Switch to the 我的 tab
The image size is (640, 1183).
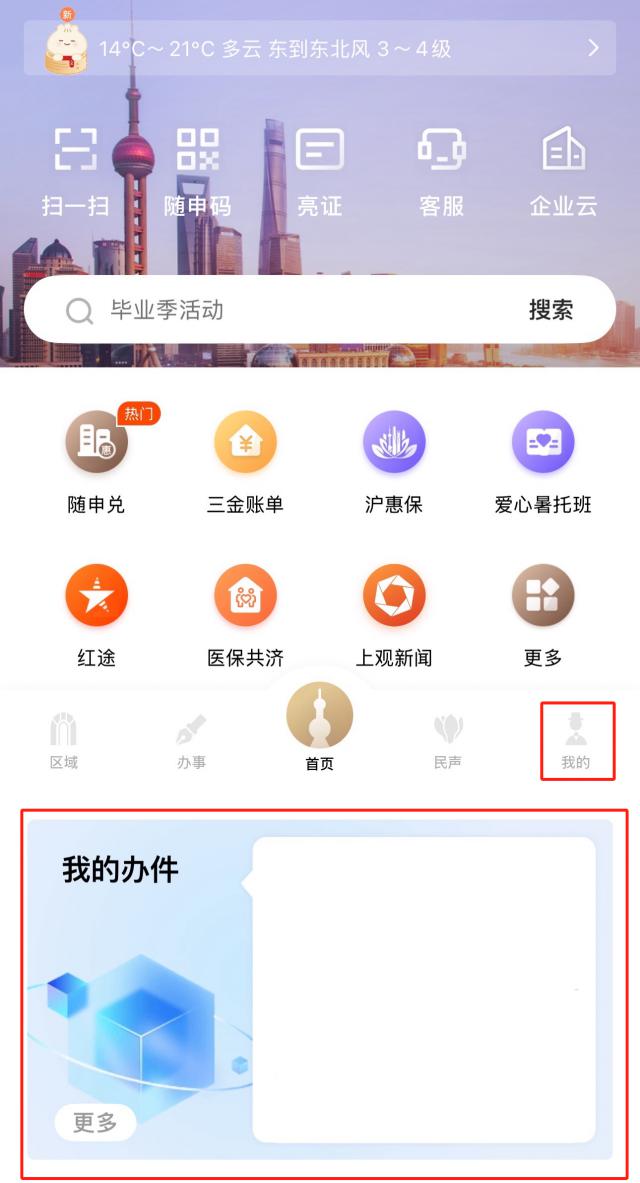pos(576,742)
